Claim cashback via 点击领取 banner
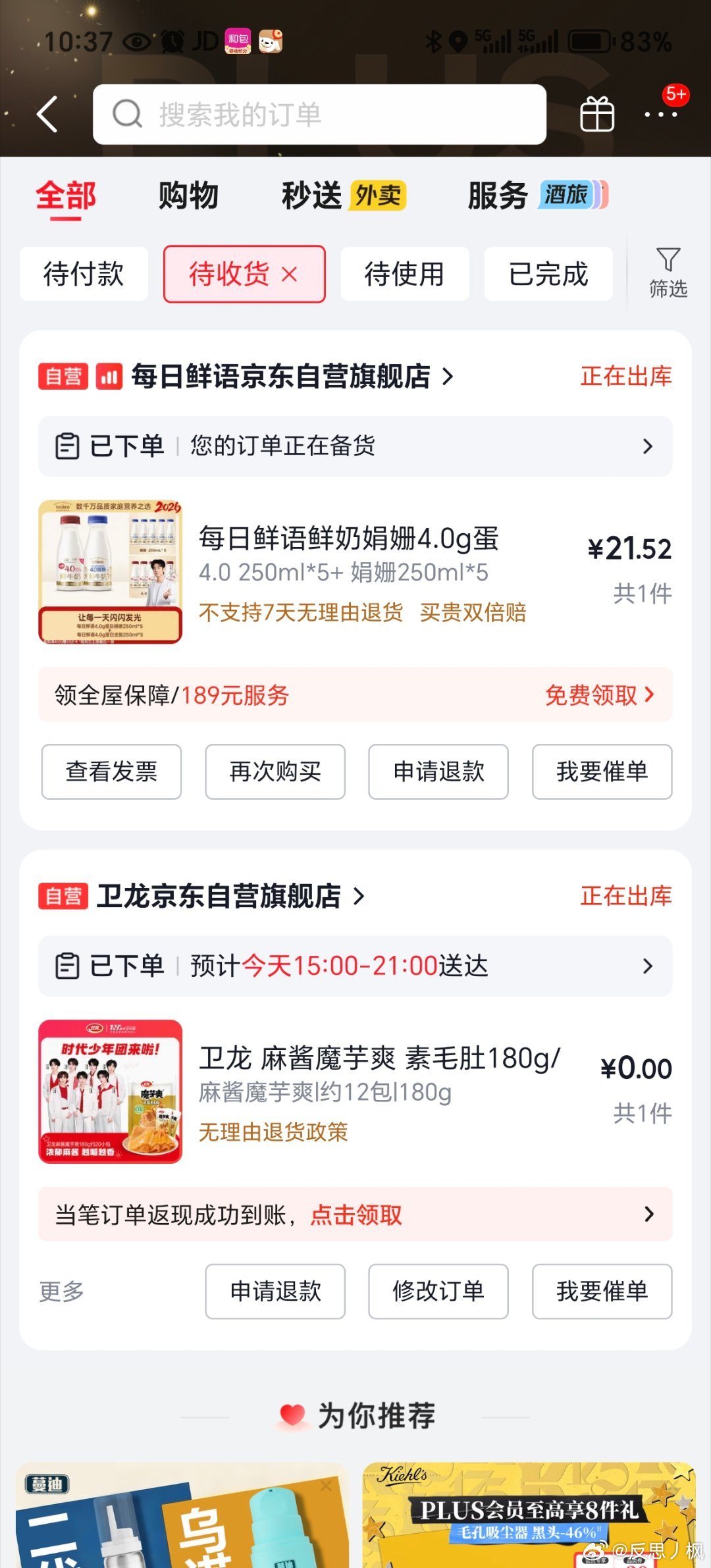The height and width of the screenshot is (1568, 711). 355,1215
